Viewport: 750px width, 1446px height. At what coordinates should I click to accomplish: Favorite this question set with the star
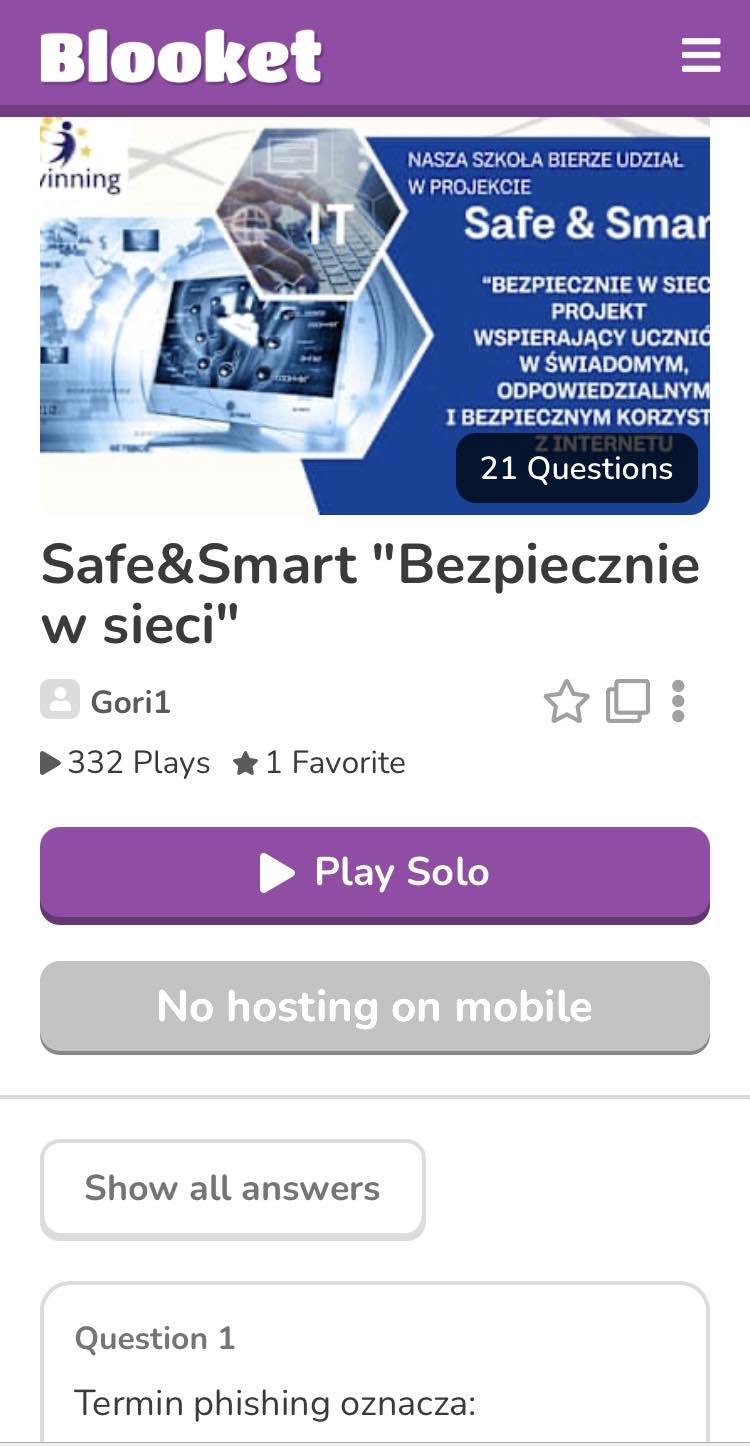click(x=567, y=702)
